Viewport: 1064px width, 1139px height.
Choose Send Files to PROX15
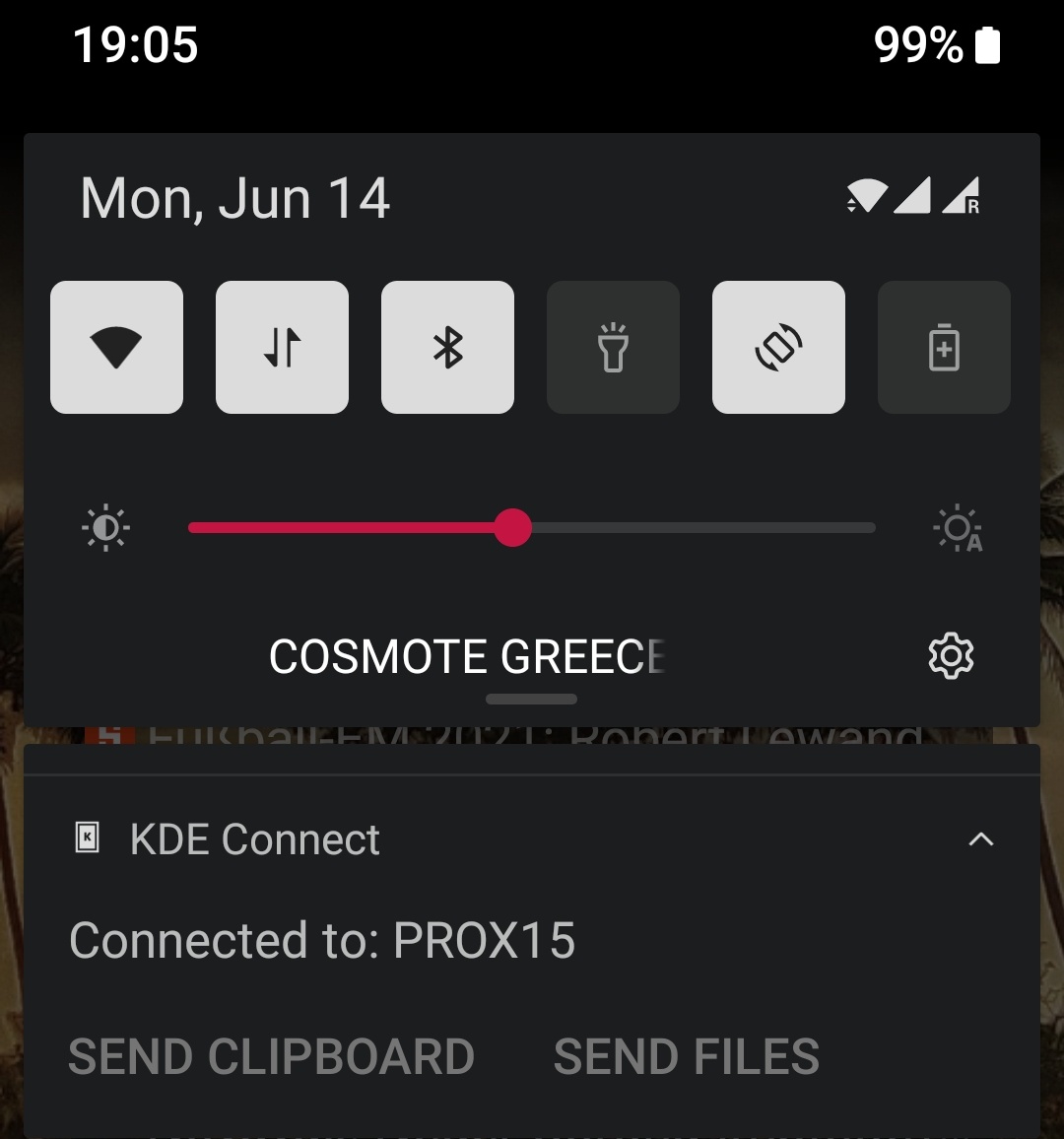click(x=687, y=1057)
